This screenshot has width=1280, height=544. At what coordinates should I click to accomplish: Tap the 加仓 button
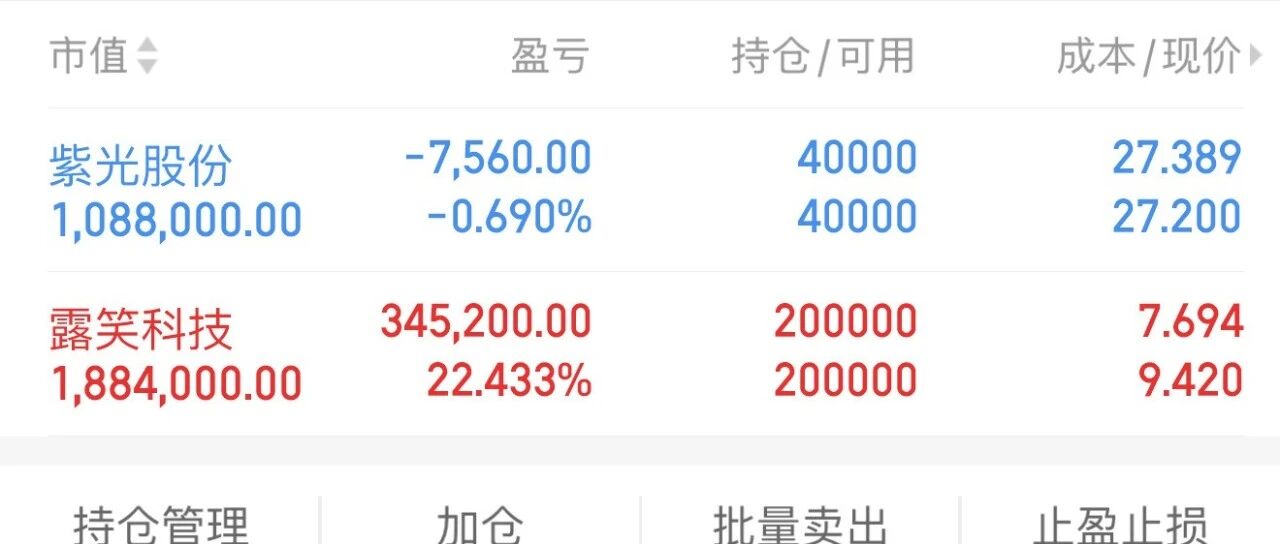480,524
